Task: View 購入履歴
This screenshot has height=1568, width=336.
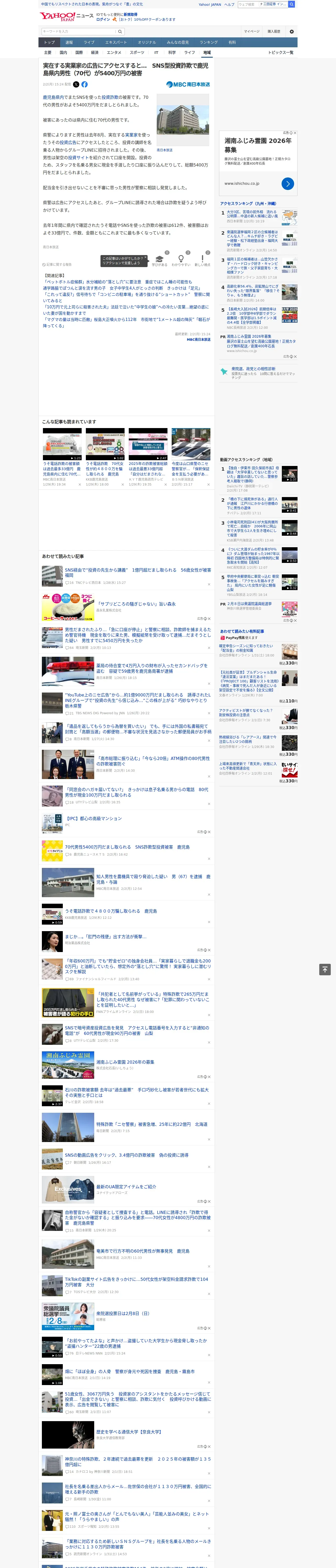Action: 274,31
